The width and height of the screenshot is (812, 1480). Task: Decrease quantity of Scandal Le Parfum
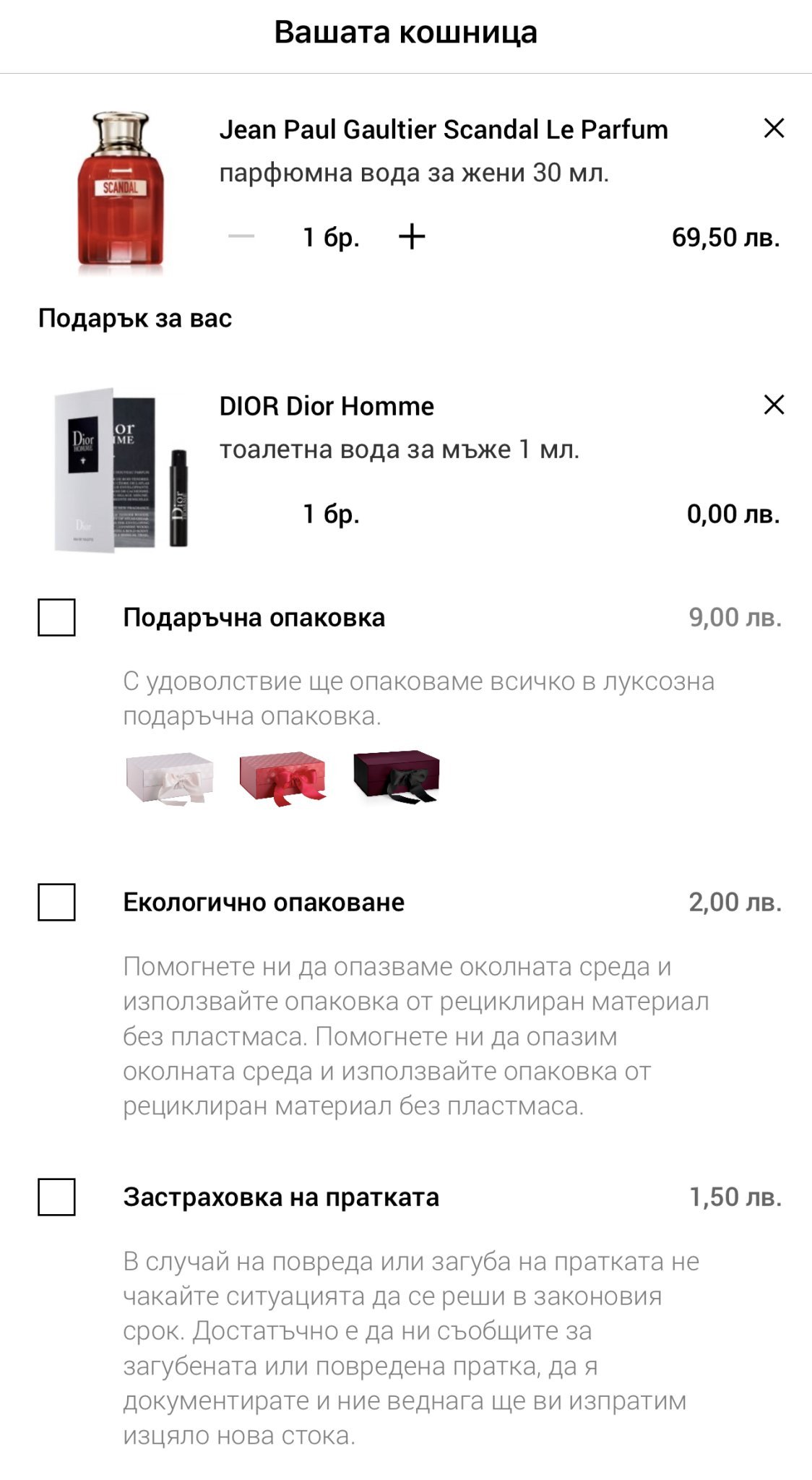click(241, 237)
